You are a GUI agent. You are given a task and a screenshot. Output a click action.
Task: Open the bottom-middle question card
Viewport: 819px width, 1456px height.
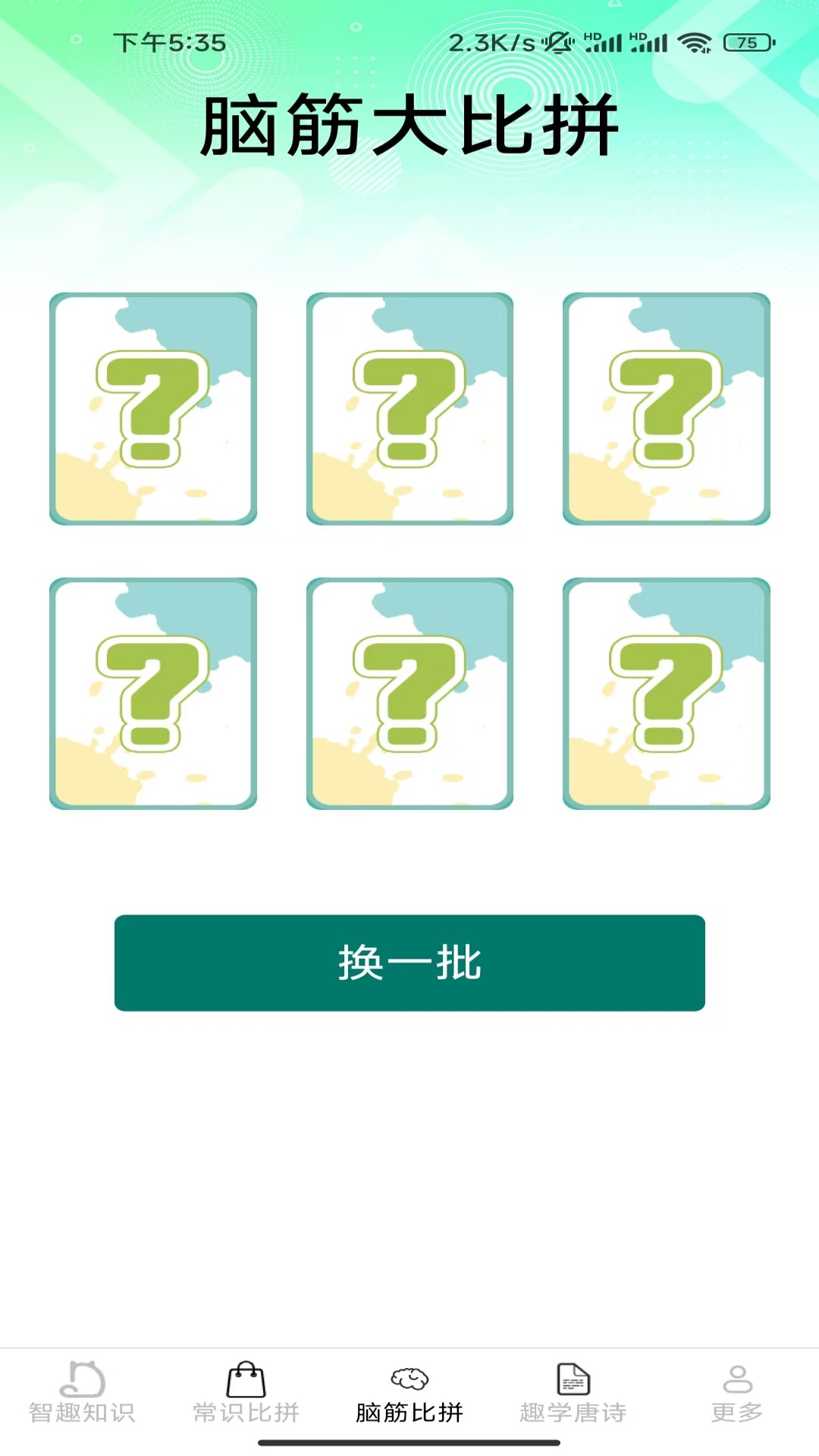click(x=409, y=694)
